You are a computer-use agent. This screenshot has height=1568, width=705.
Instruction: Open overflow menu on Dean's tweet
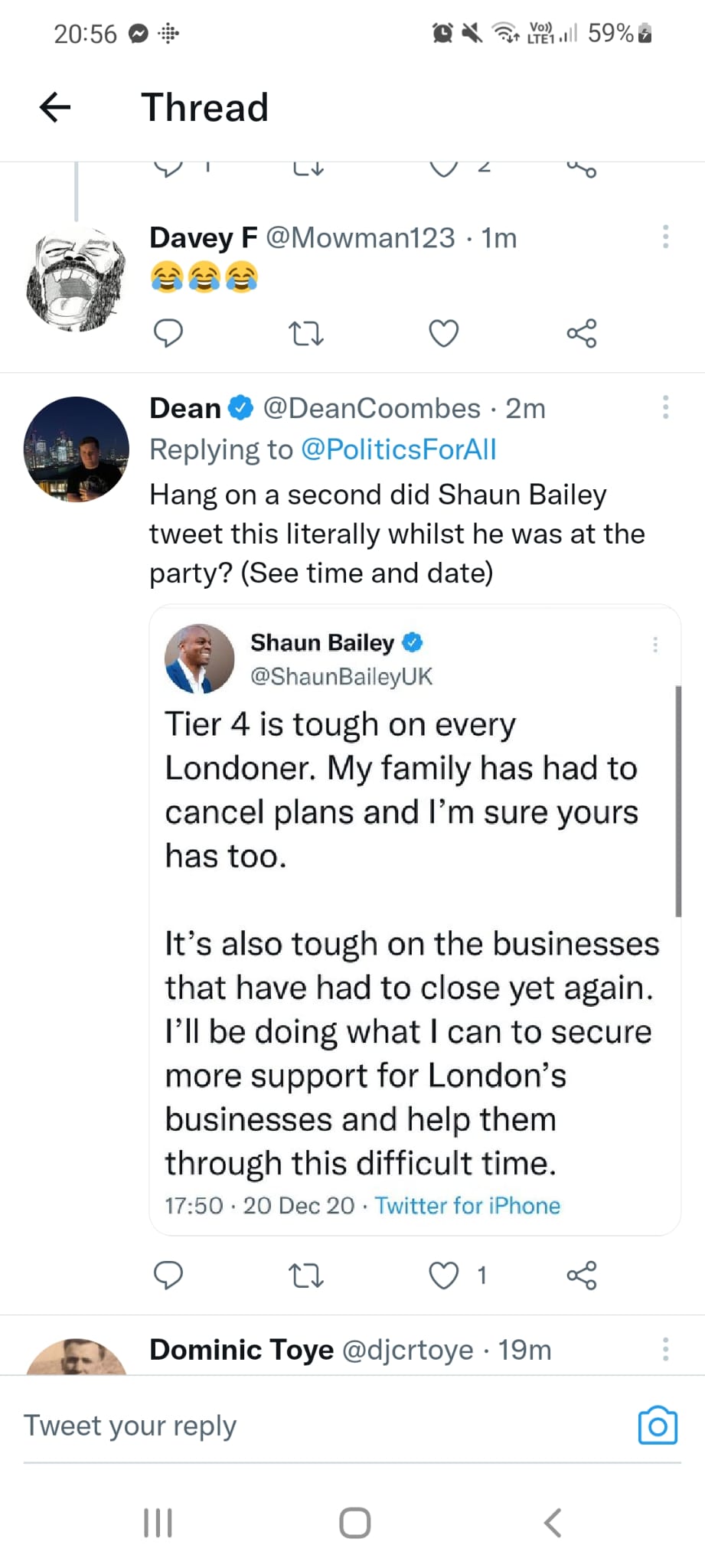coord(665,407)
